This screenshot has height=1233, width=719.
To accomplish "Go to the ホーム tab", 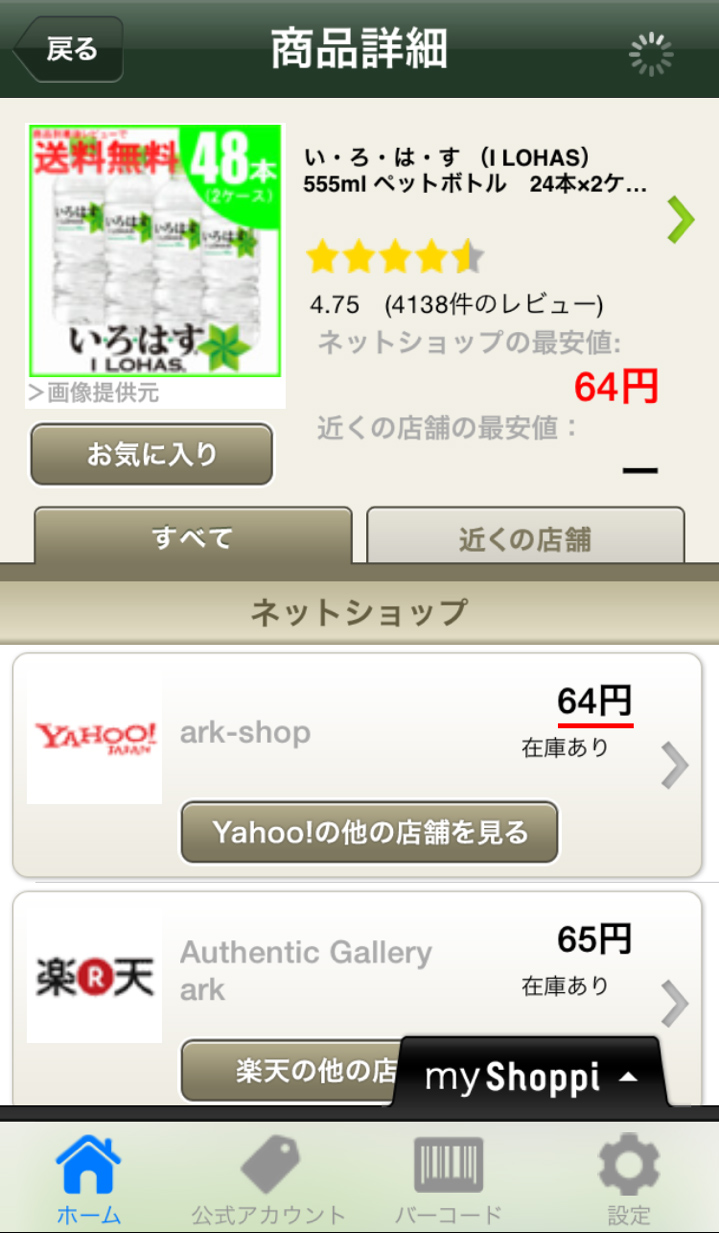I will [88, 1180].
